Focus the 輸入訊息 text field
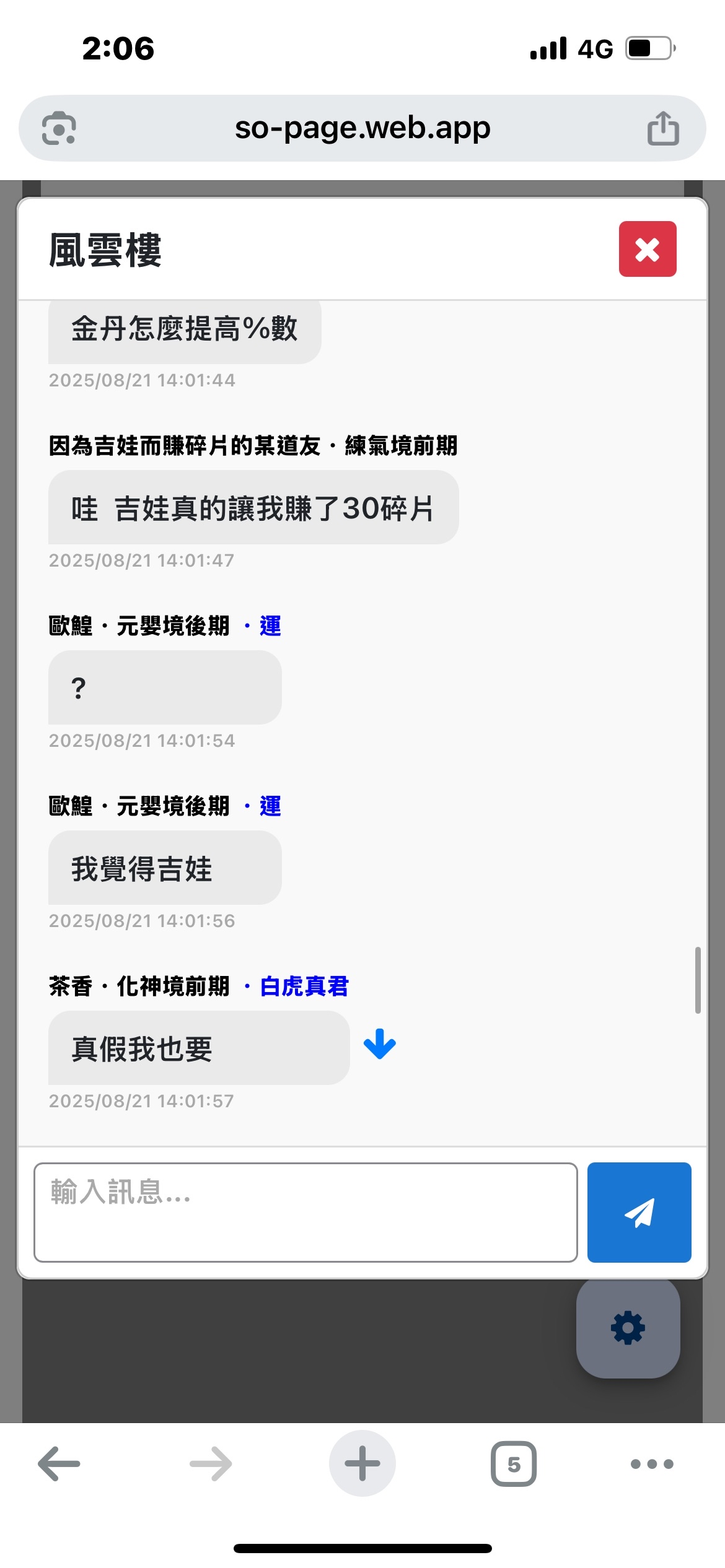Viewport: 725px width, 1568px height. pos(305,1212)
